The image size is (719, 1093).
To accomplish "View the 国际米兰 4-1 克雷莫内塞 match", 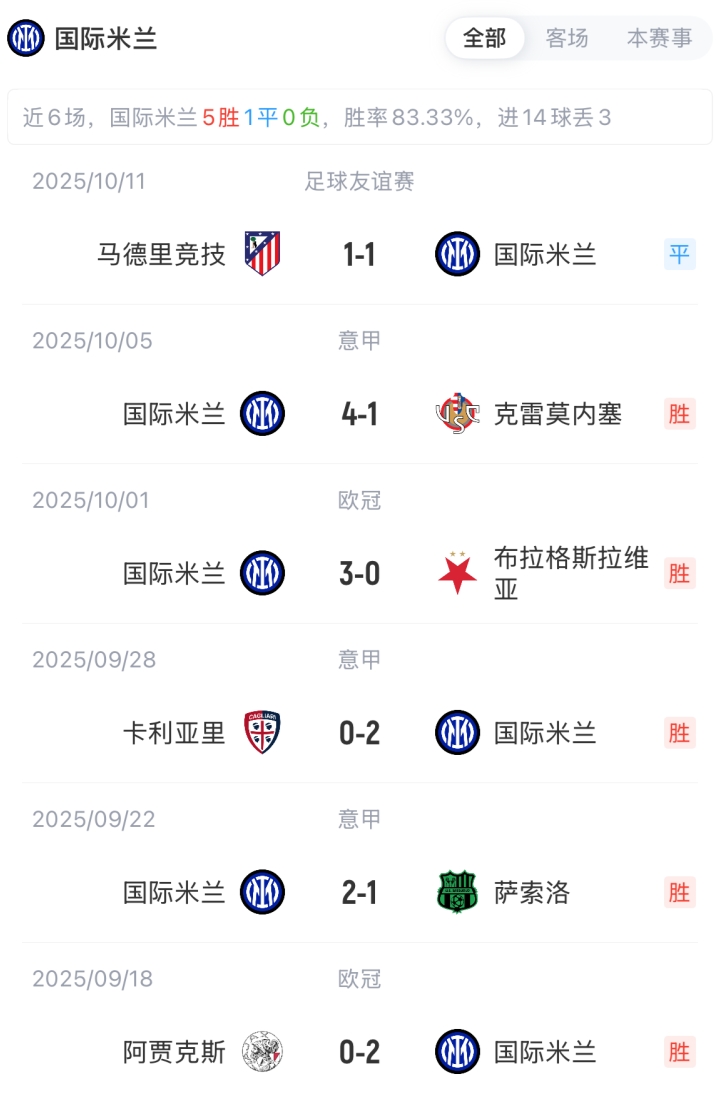I will (359, 414).
